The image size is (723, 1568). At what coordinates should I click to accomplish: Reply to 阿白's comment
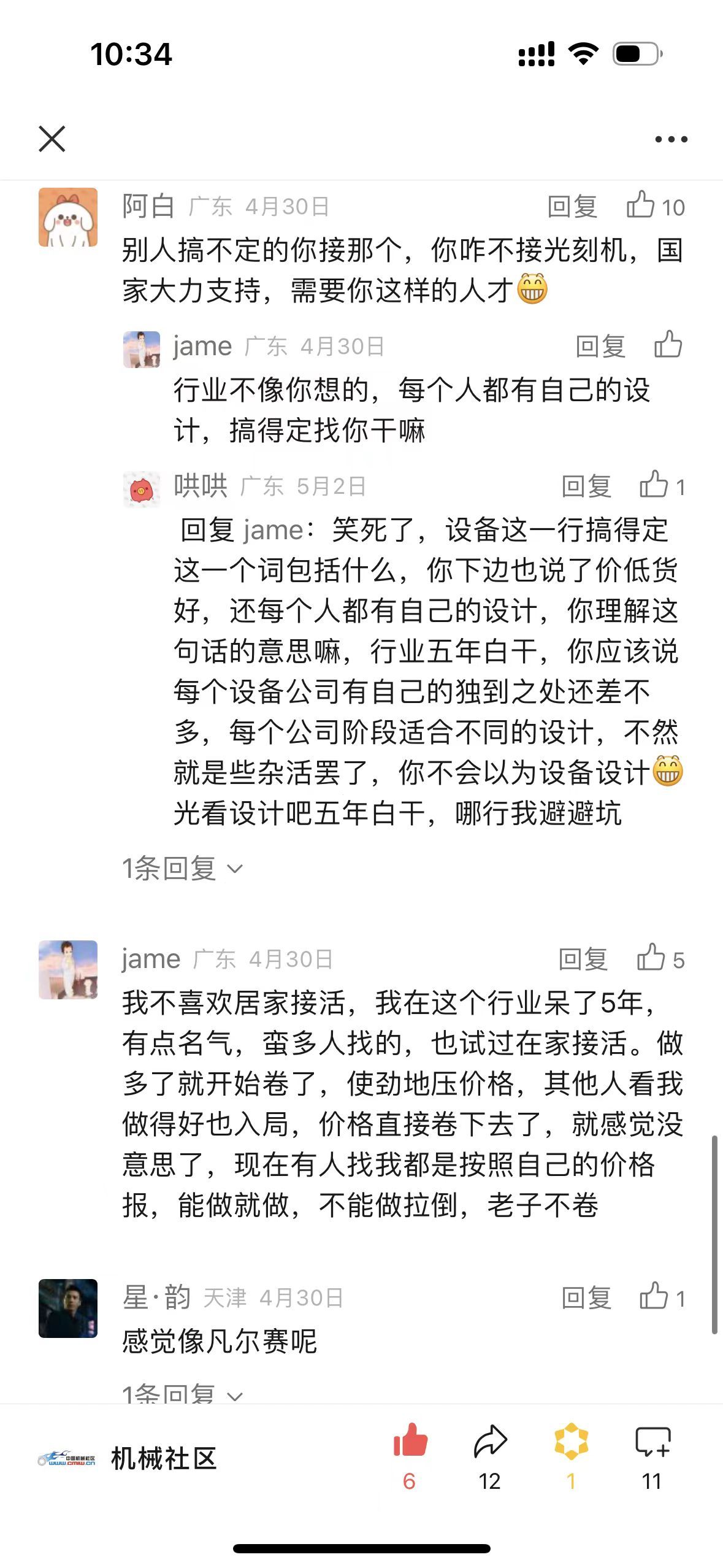(x=572, y=207)
